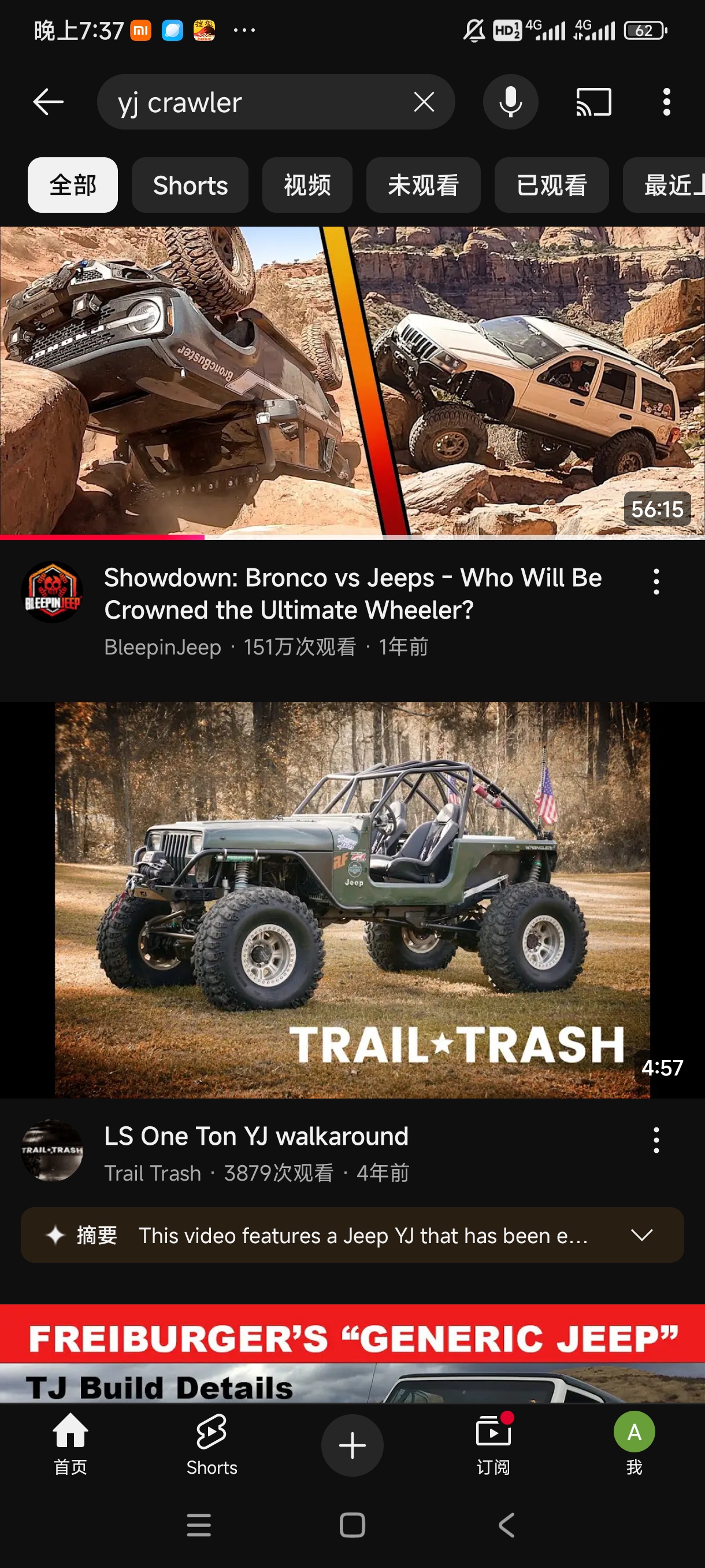Go back from search results
705x1568 pixels.
point(48,102)
